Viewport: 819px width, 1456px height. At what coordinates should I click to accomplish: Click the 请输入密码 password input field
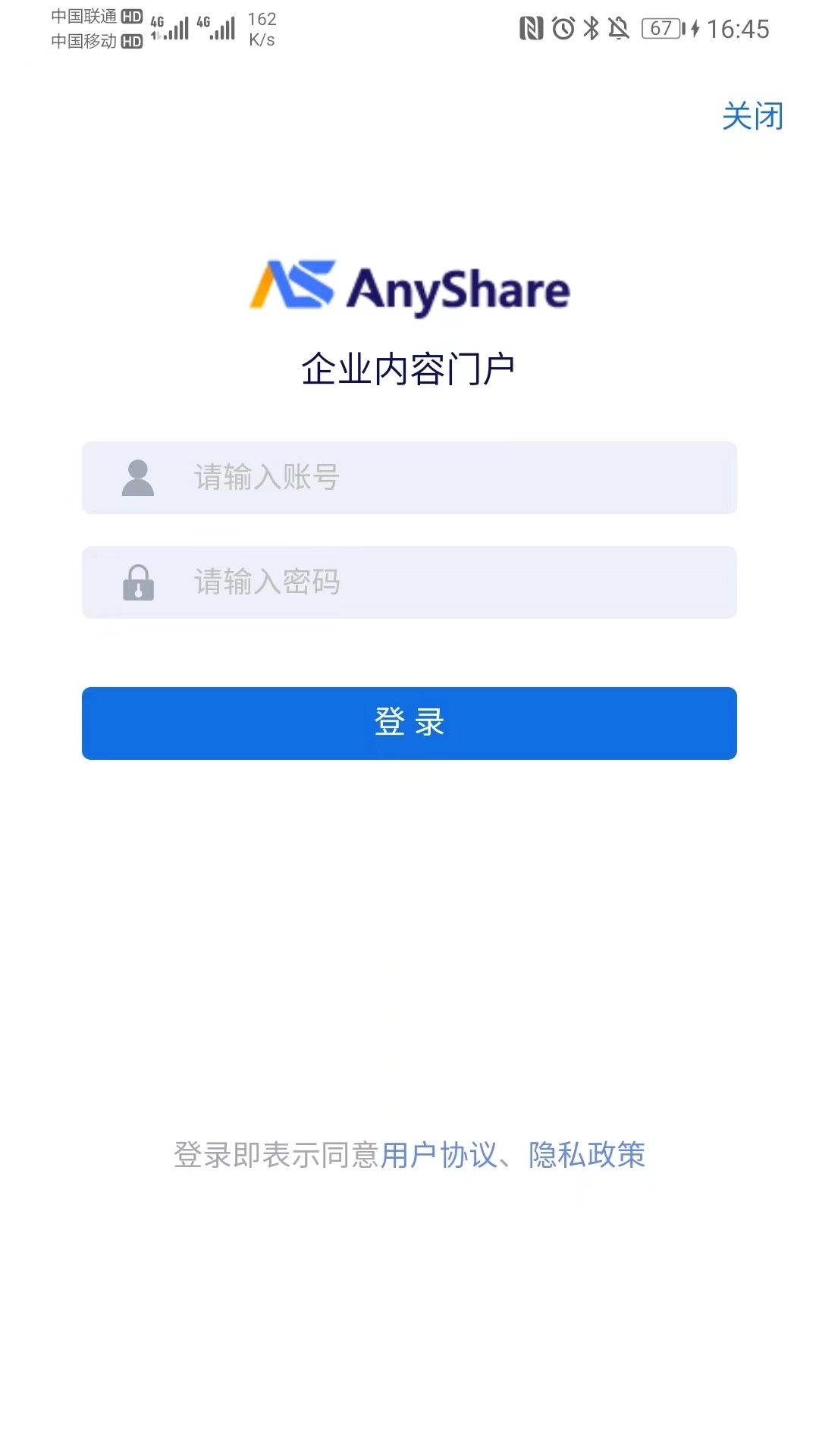tap(409, 582)
